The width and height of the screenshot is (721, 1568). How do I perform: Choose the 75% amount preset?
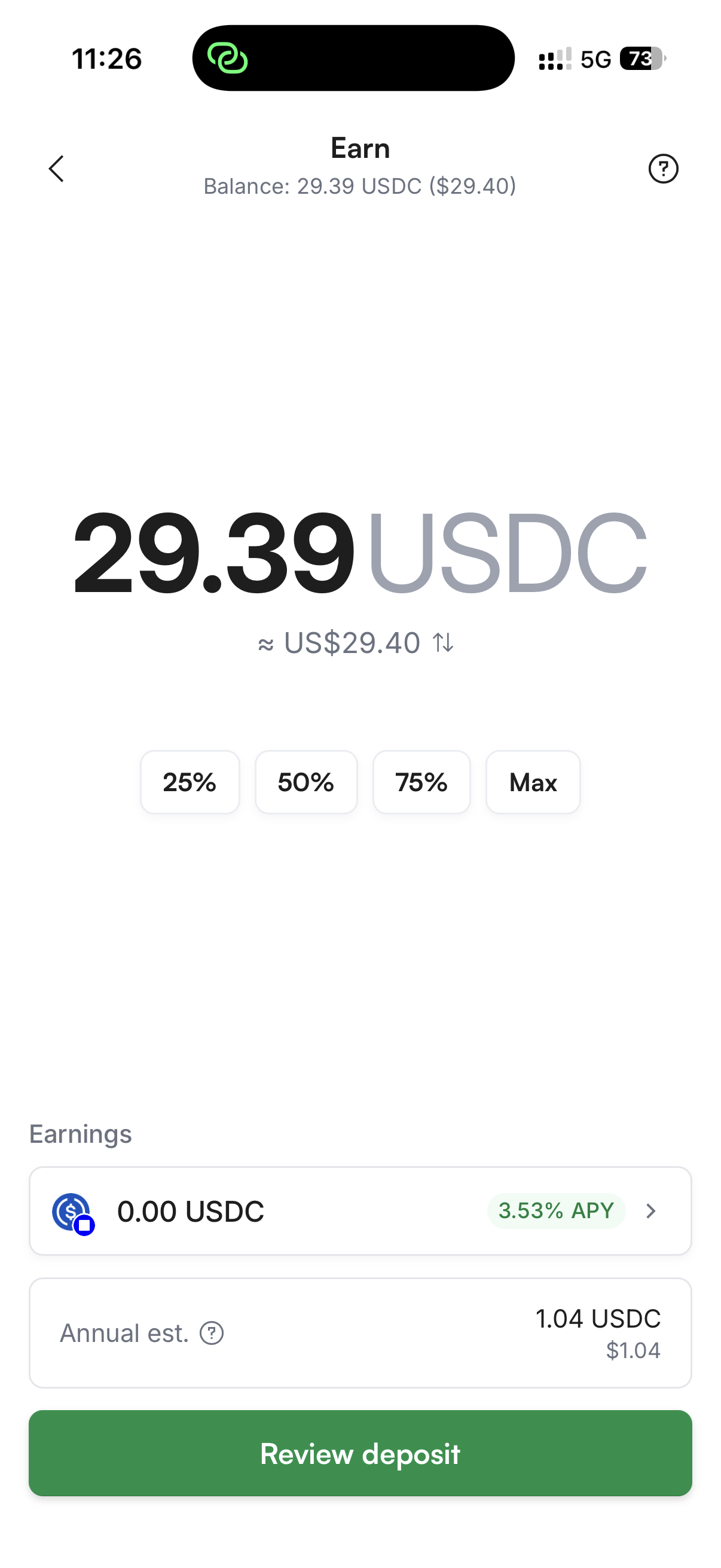tap(421, 782)
